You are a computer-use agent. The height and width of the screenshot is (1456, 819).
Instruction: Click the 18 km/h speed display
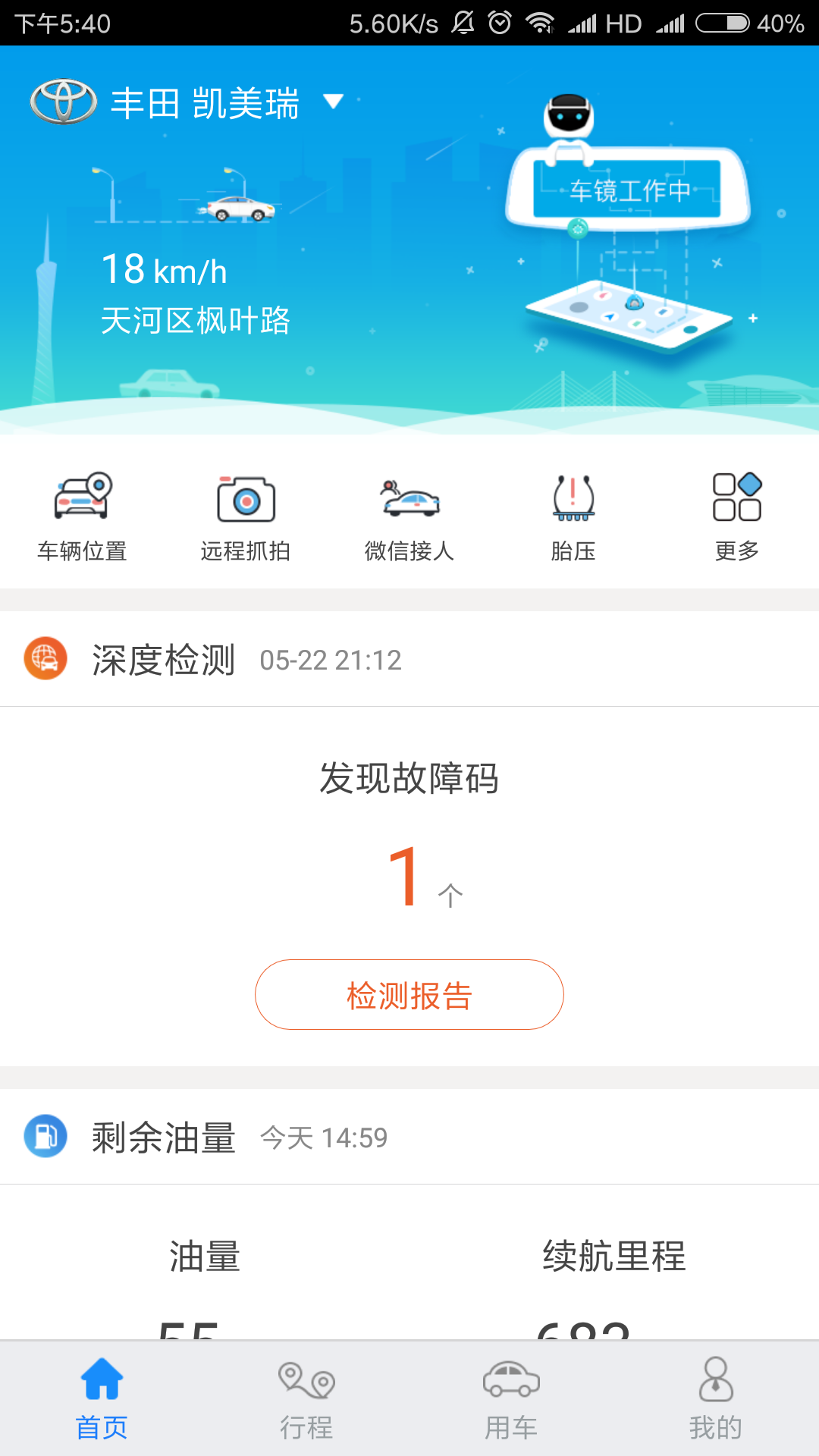point(164,270)
